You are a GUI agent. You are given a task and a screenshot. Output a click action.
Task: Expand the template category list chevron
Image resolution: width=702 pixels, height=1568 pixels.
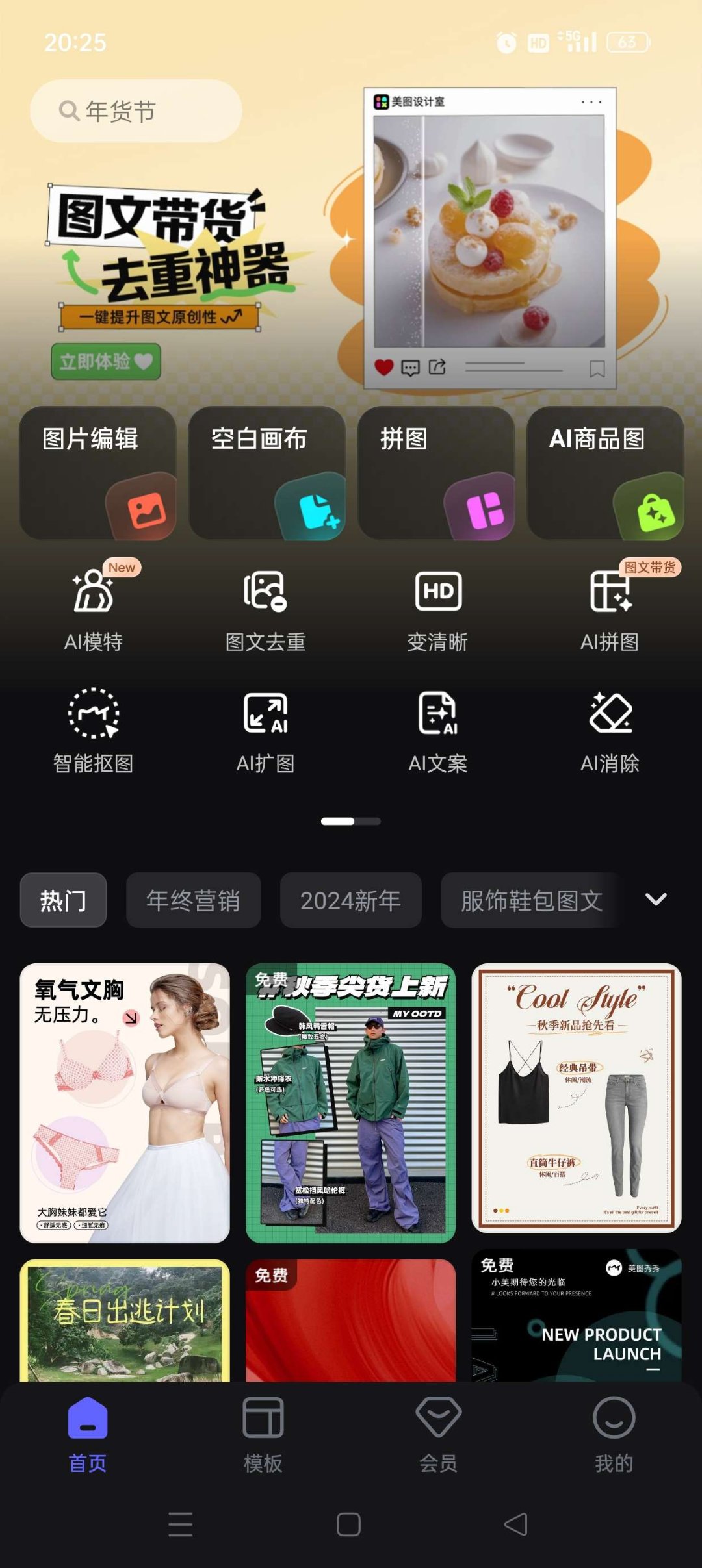pyautogui.click(x=656, y=899)
